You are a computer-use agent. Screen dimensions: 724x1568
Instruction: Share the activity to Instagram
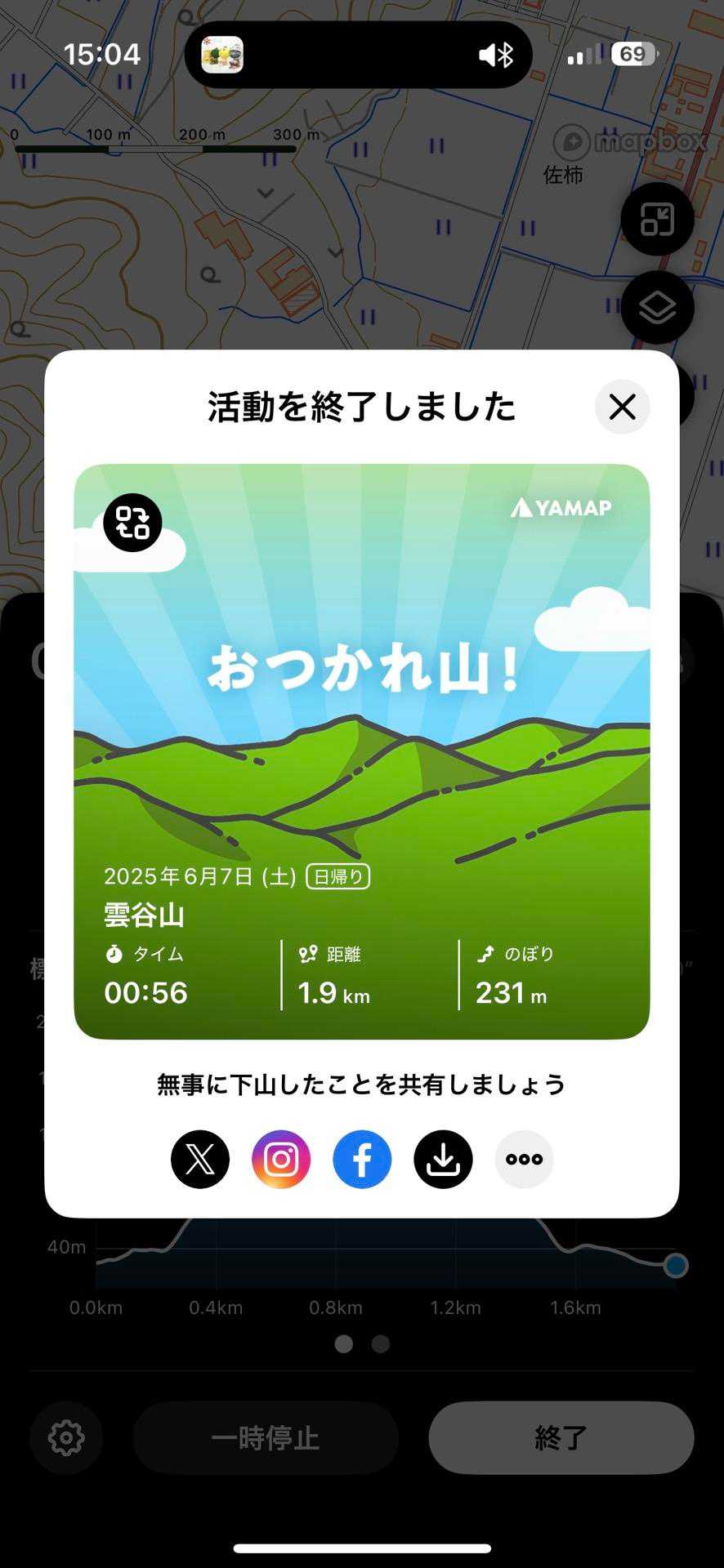(281, 1159)
